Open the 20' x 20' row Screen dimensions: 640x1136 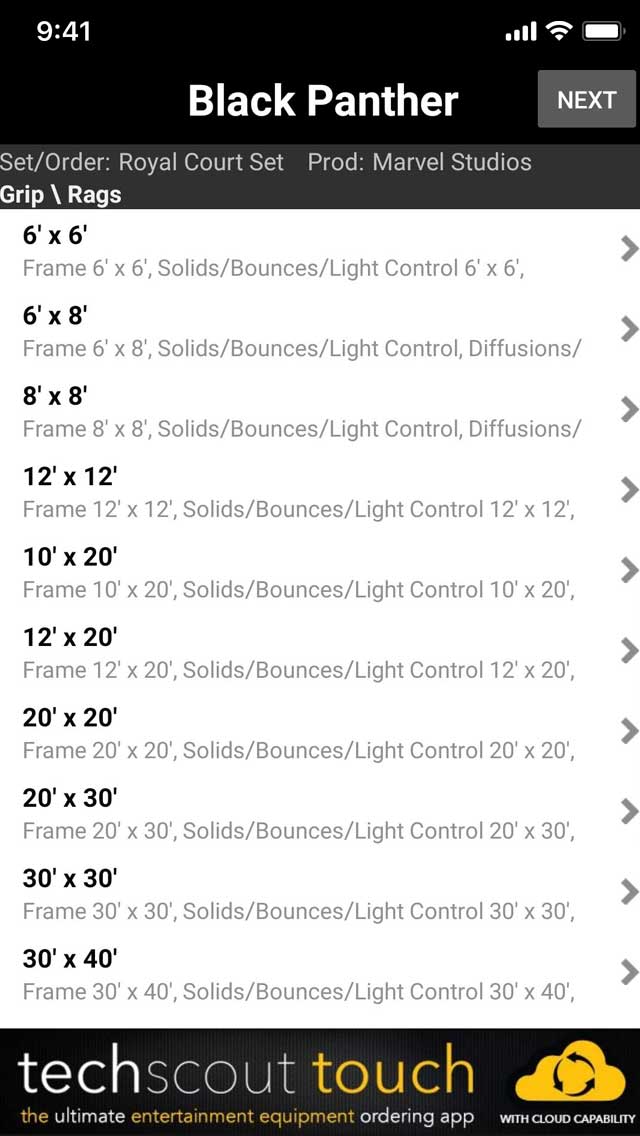pos(320,733)
